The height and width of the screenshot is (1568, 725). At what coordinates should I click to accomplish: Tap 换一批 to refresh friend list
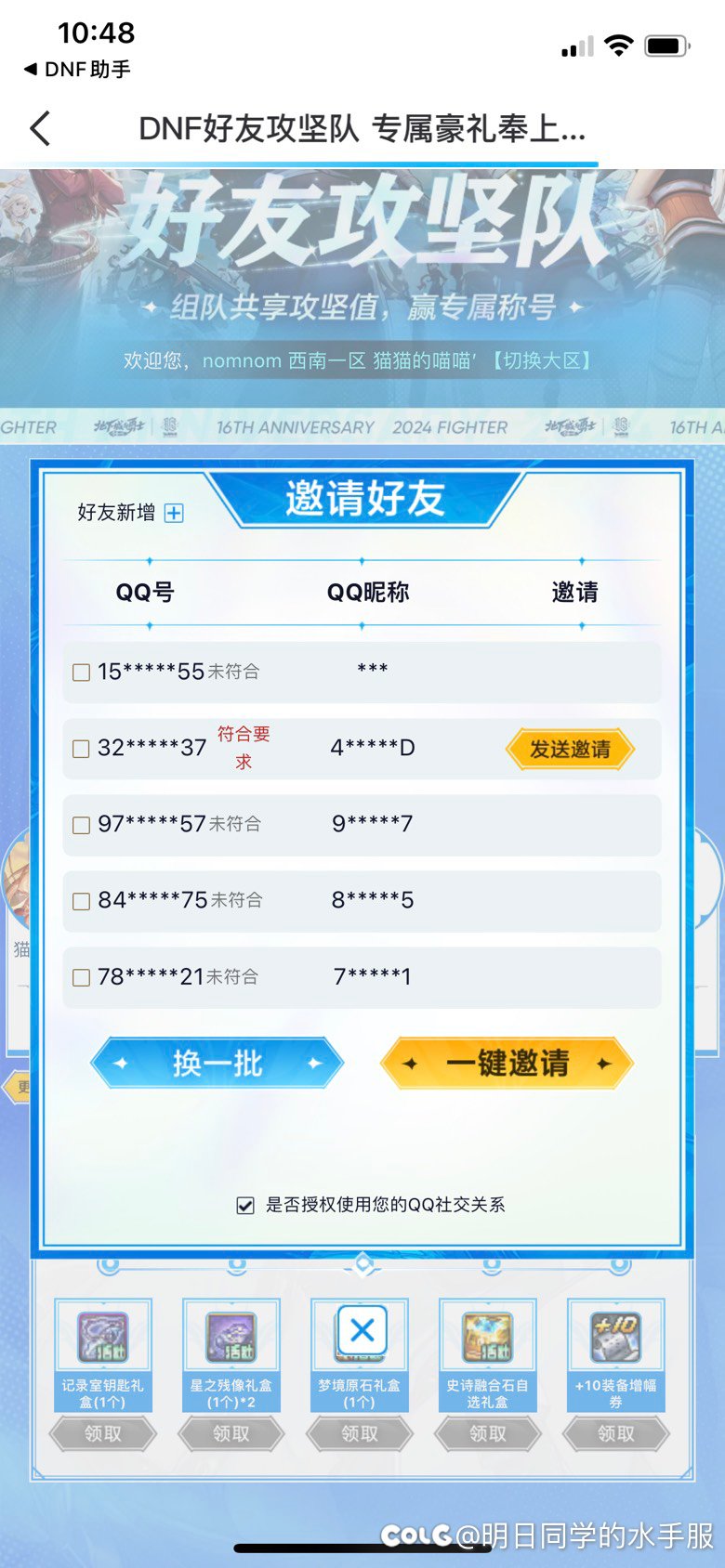coord(217,1063)
